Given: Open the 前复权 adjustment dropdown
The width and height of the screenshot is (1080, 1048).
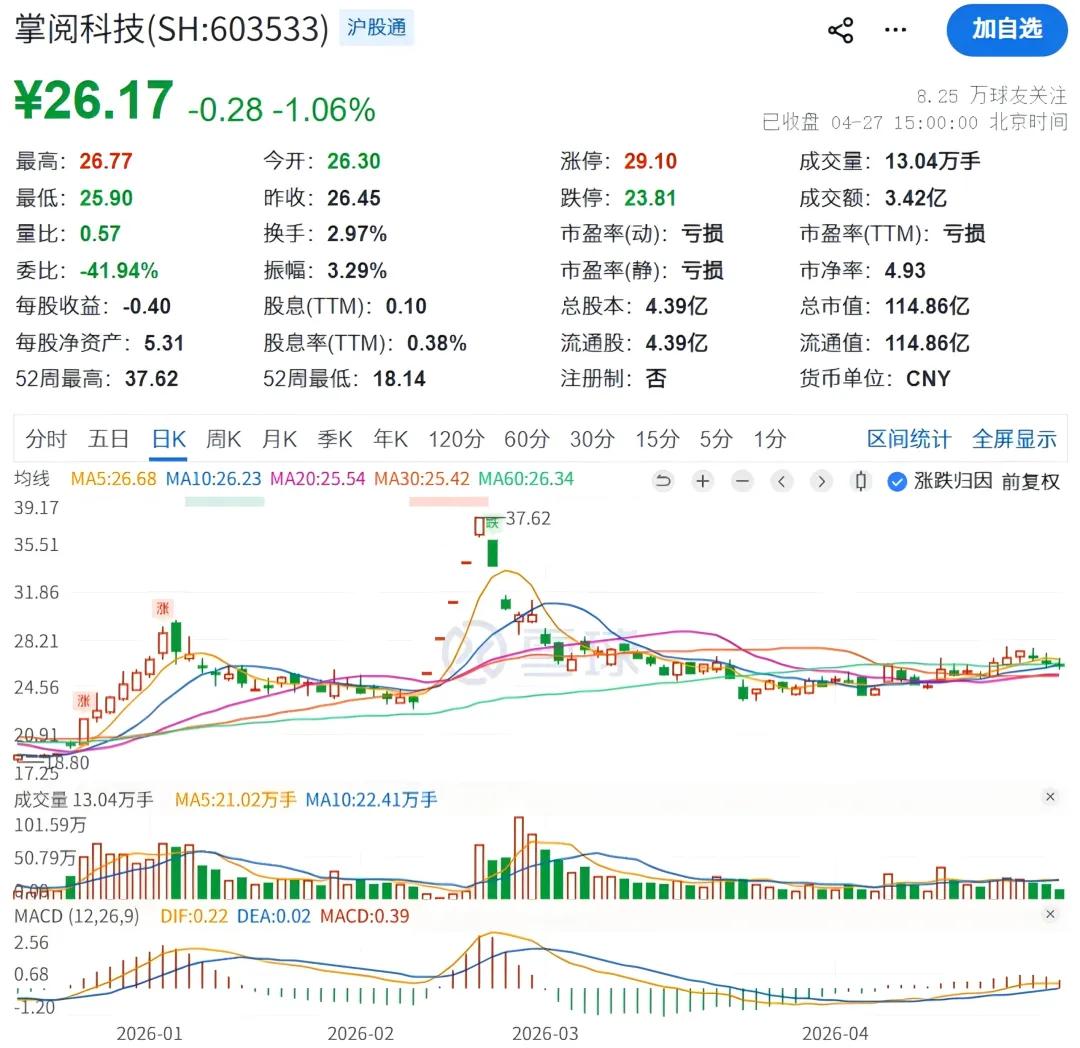Looking at the screenshot, I should coord(1030,481).
